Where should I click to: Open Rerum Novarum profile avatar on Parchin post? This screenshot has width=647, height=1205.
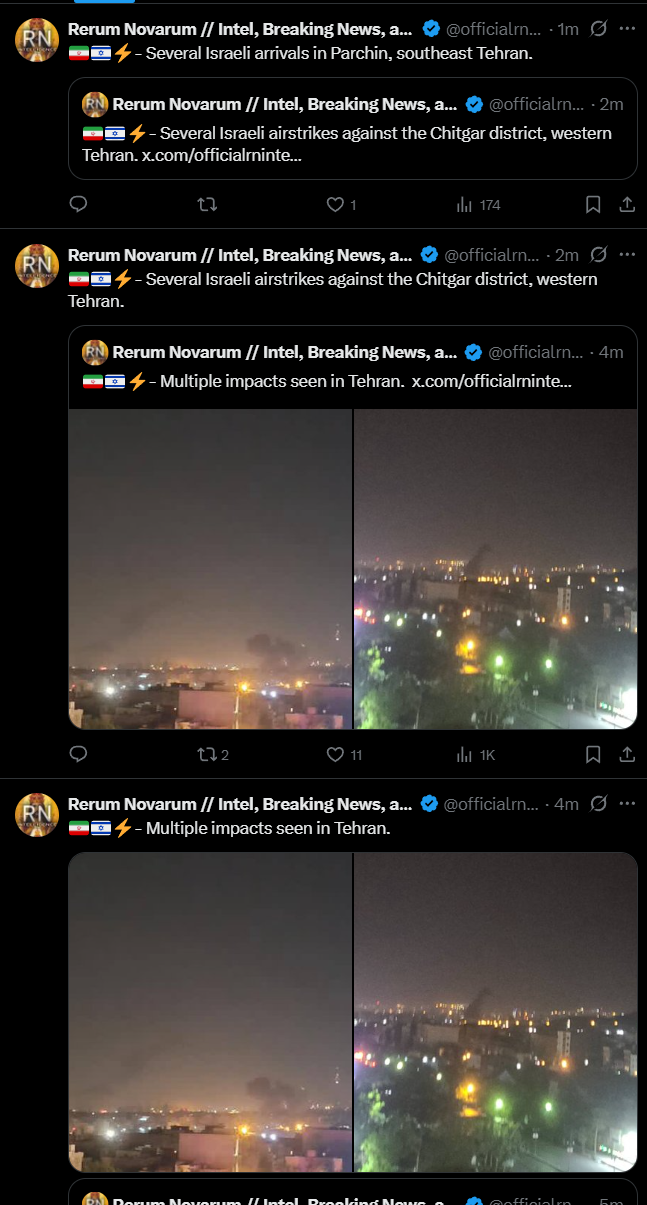pos(36,41)
